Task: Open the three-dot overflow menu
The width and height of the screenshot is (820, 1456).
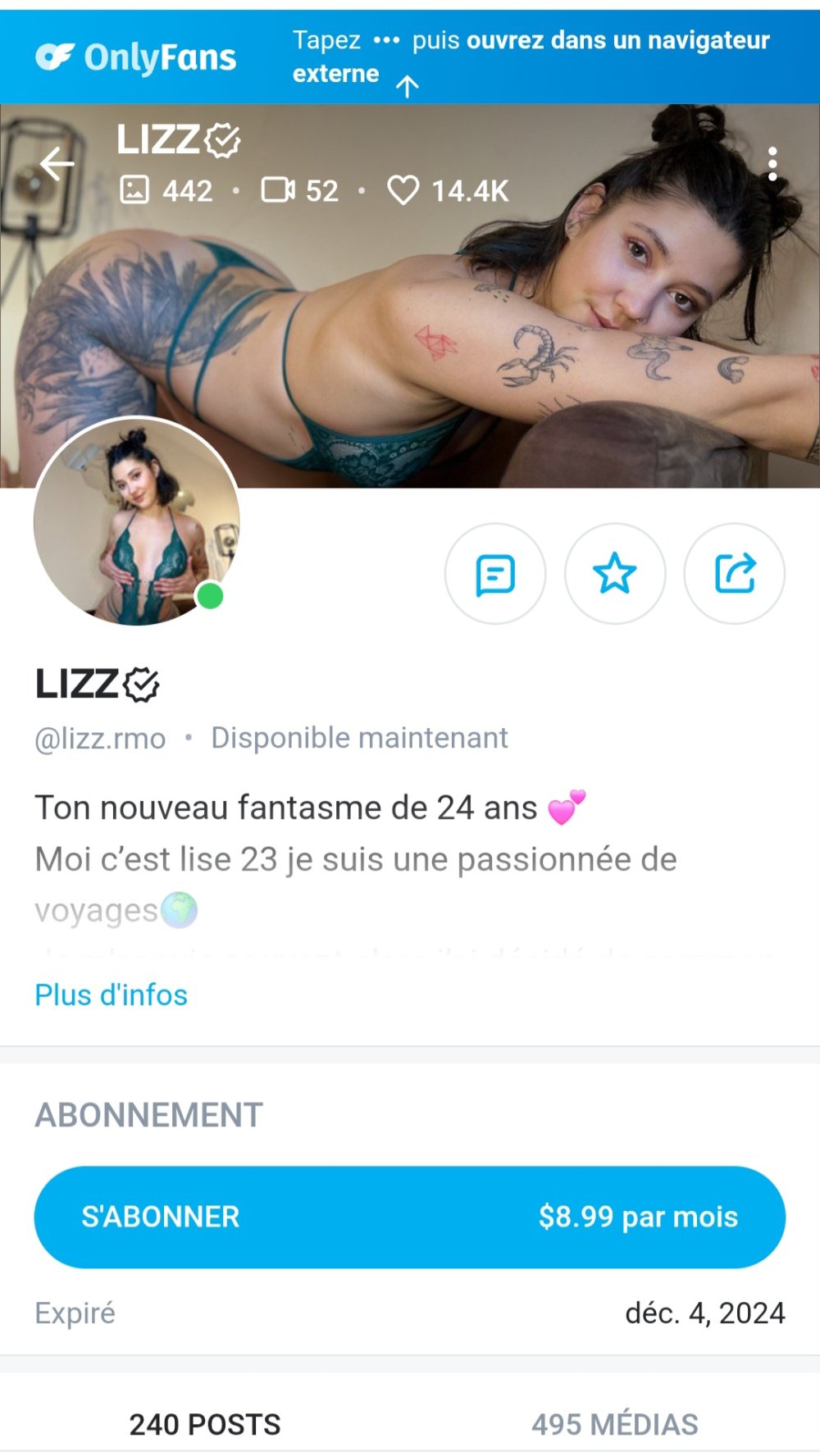Action: pyautogui.click(x=772, y=164)
